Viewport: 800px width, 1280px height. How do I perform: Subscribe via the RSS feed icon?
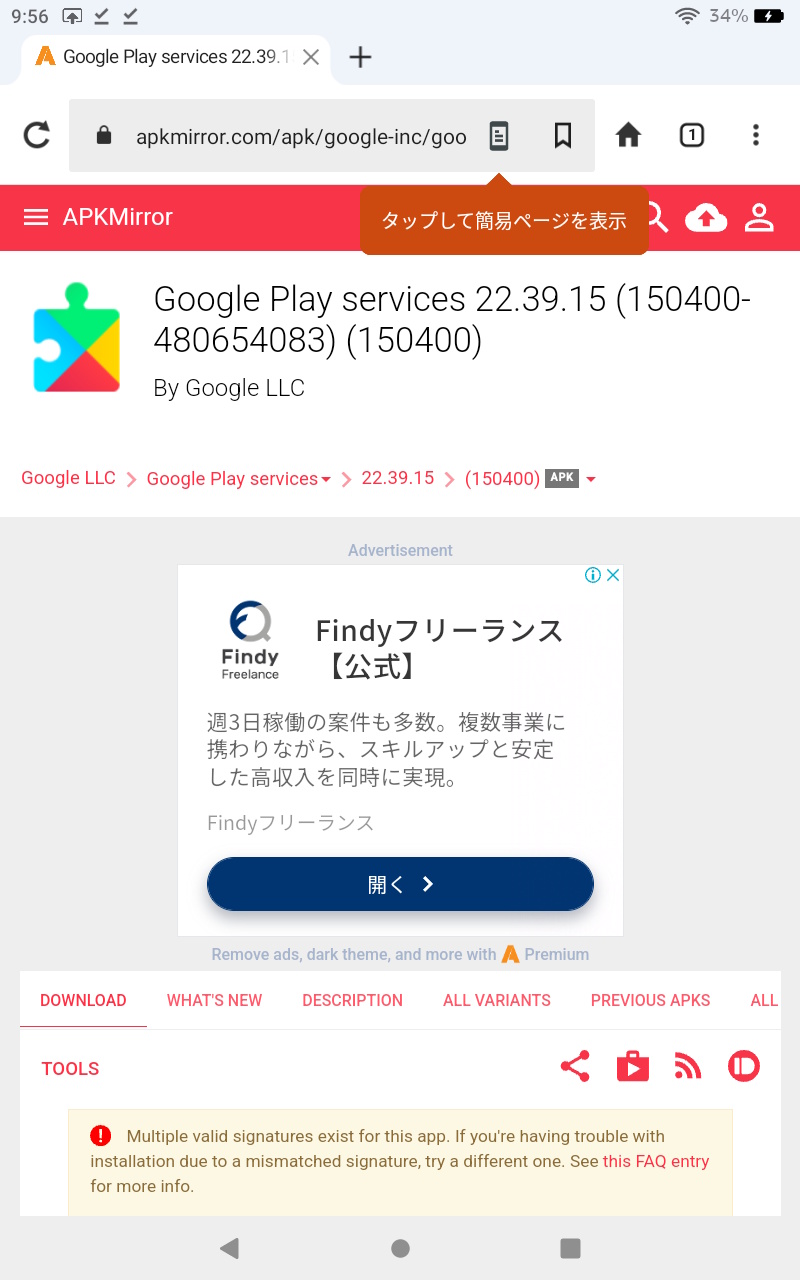pyautogui.click(x=688, y=1066)
